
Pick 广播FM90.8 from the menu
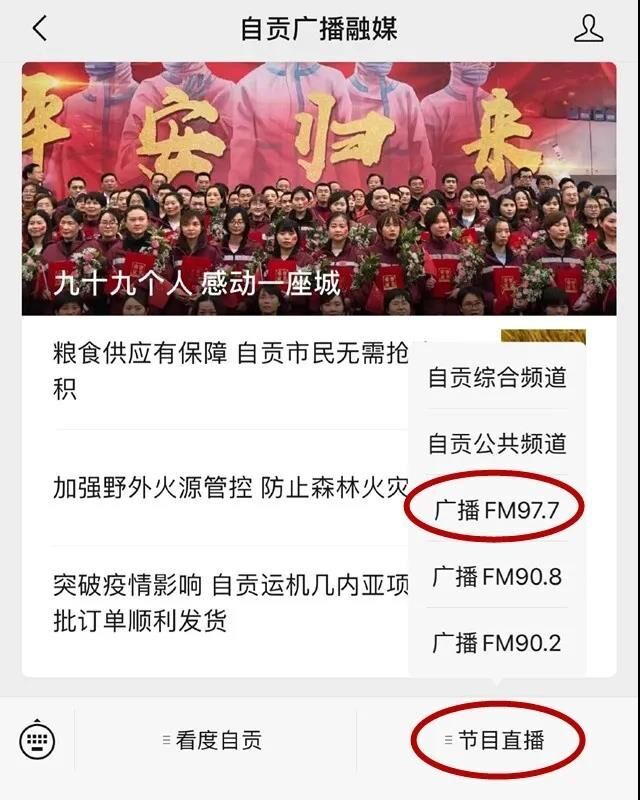(497, 576)
